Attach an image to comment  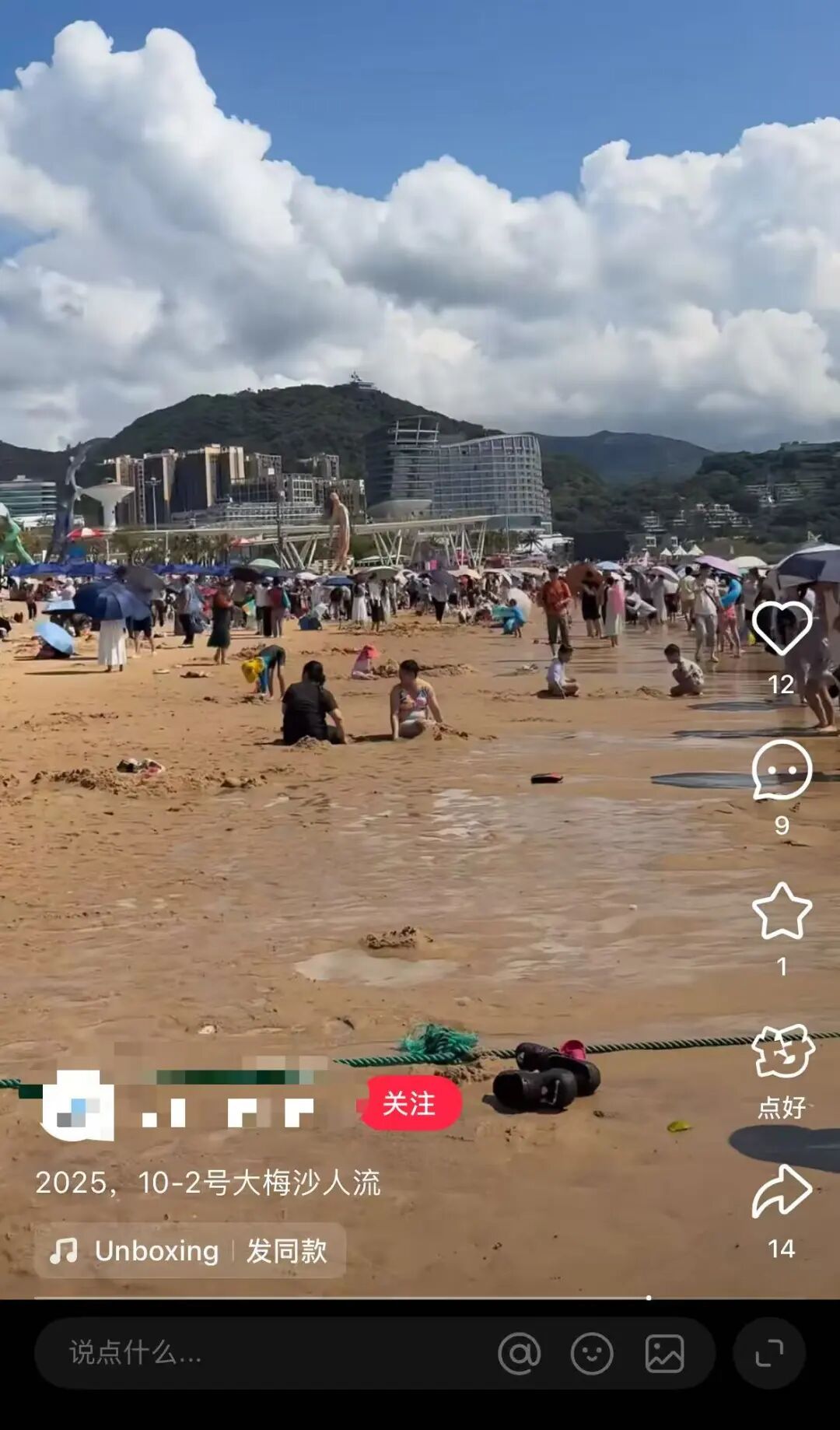point(664,1354)
